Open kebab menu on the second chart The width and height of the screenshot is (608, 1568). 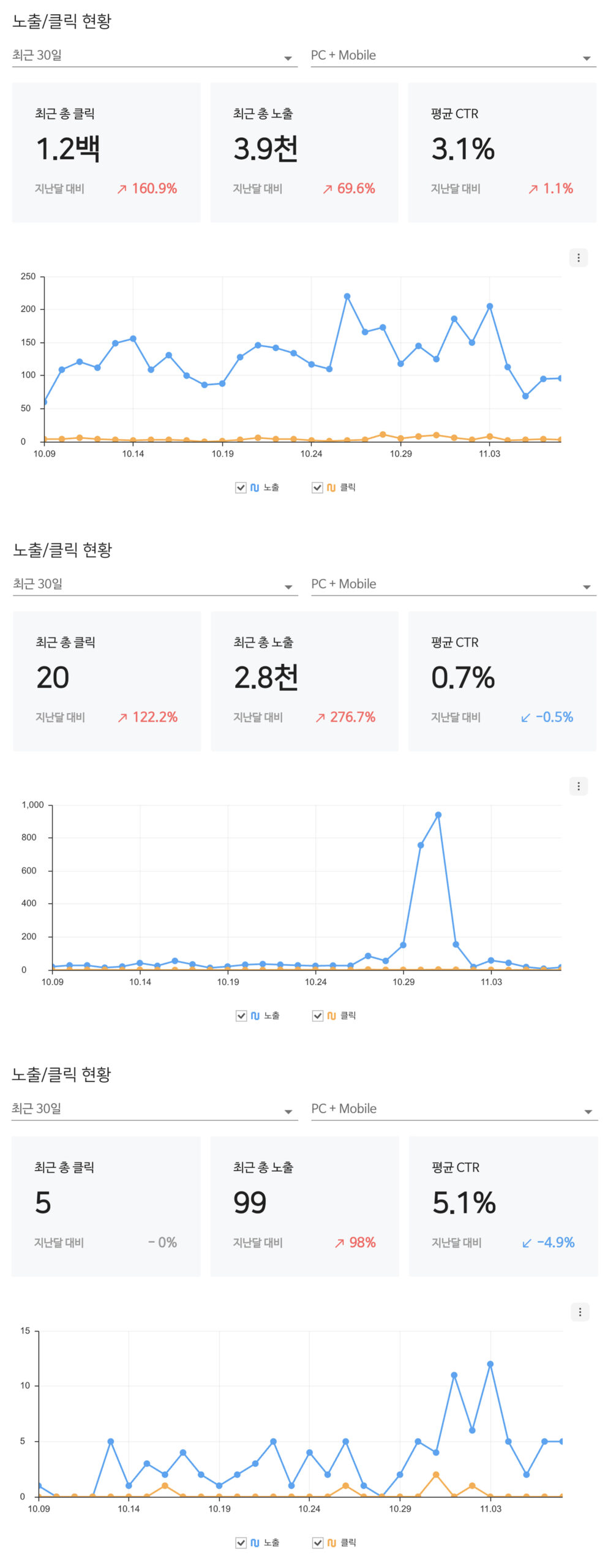click(578, 786)
